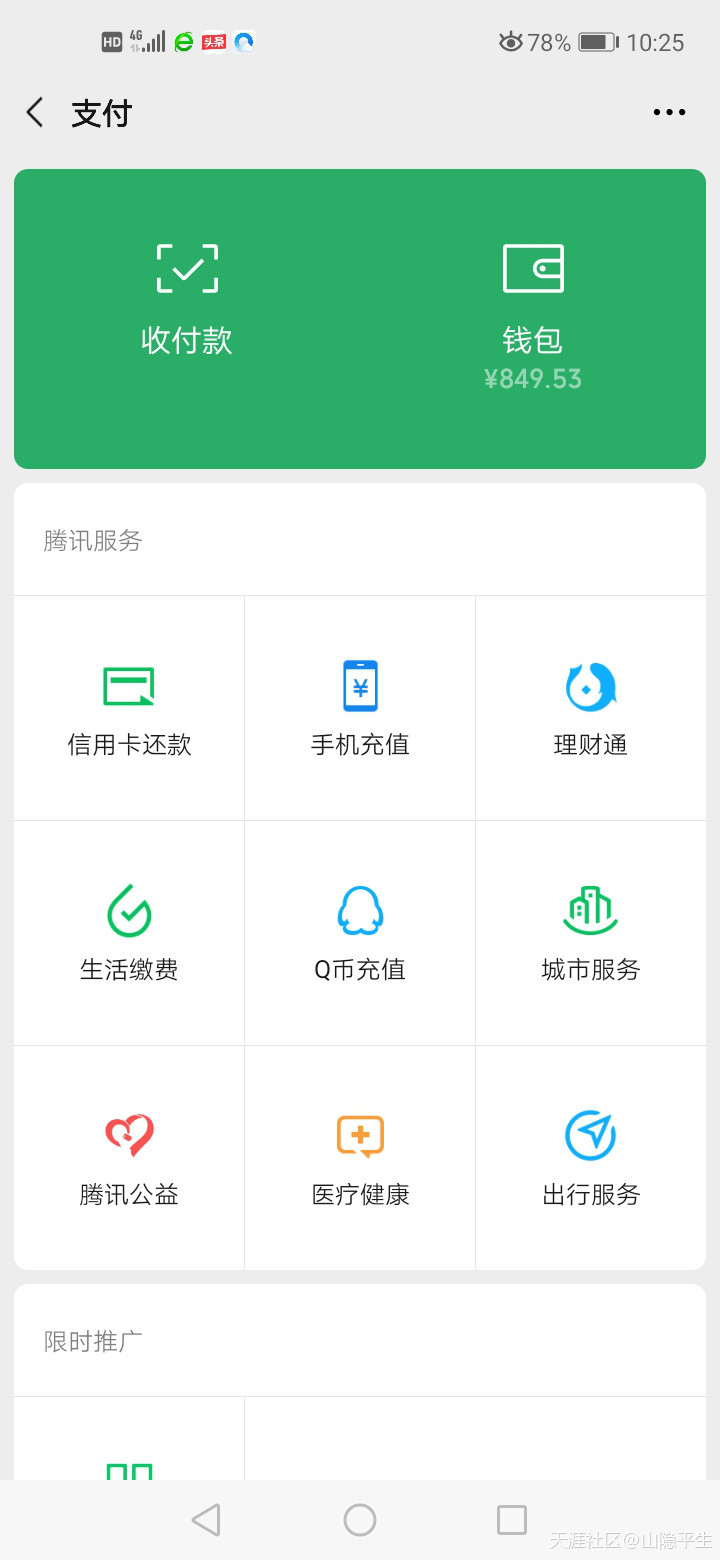Open recent apps with the square button

pos(512,1520)
